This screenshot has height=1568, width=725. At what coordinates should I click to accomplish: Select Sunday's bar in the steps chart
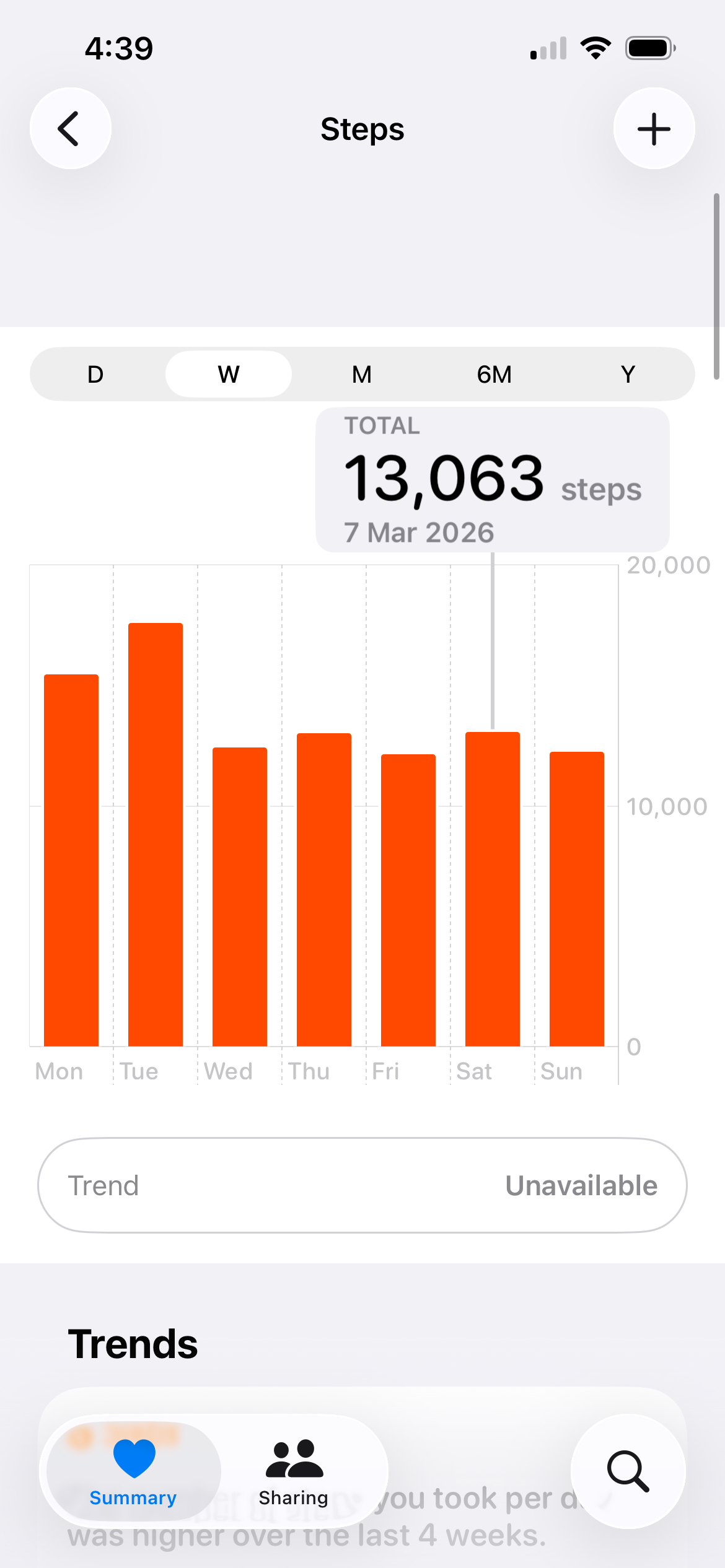coord(577,900)
